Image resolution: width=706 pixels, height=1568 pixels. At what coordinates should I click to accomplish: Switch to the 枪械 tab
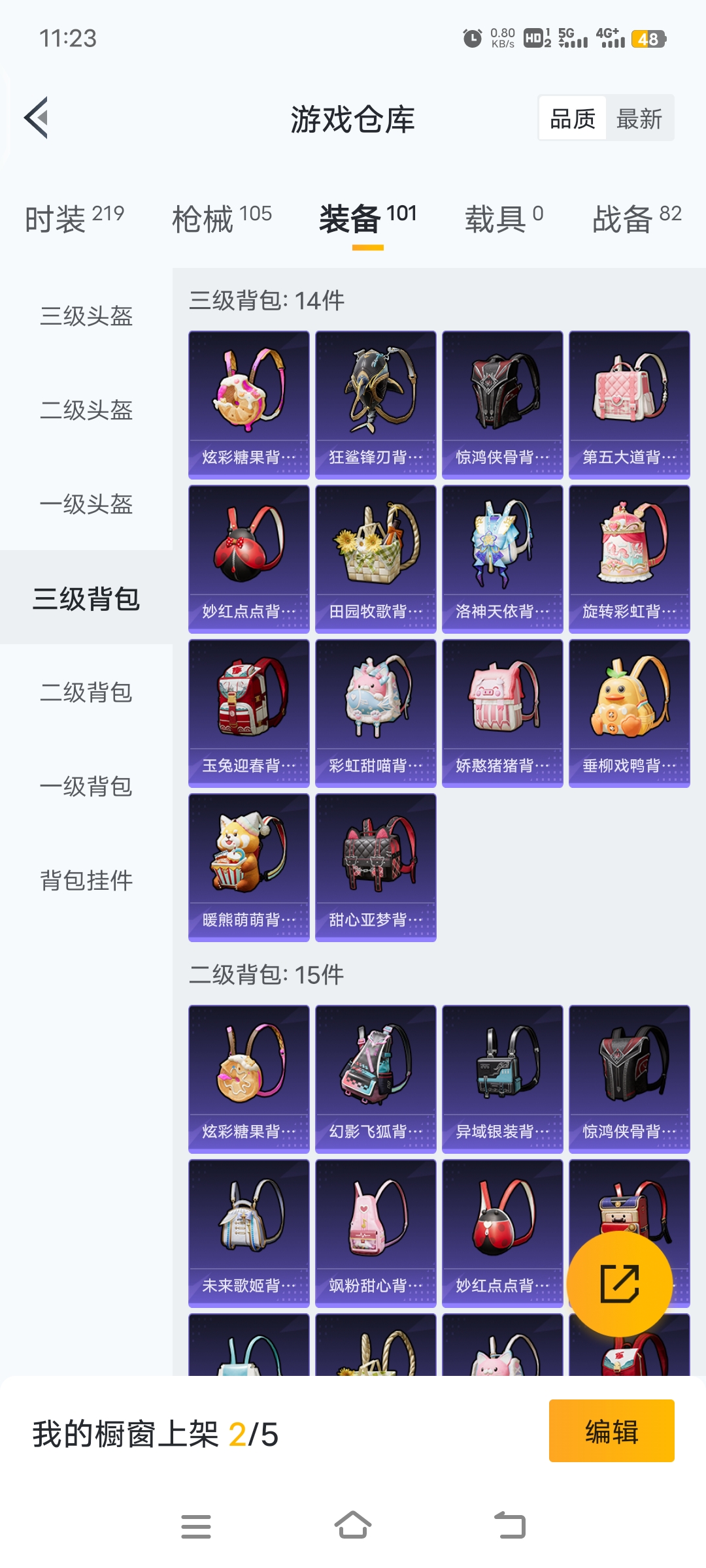tap(222, 218)
